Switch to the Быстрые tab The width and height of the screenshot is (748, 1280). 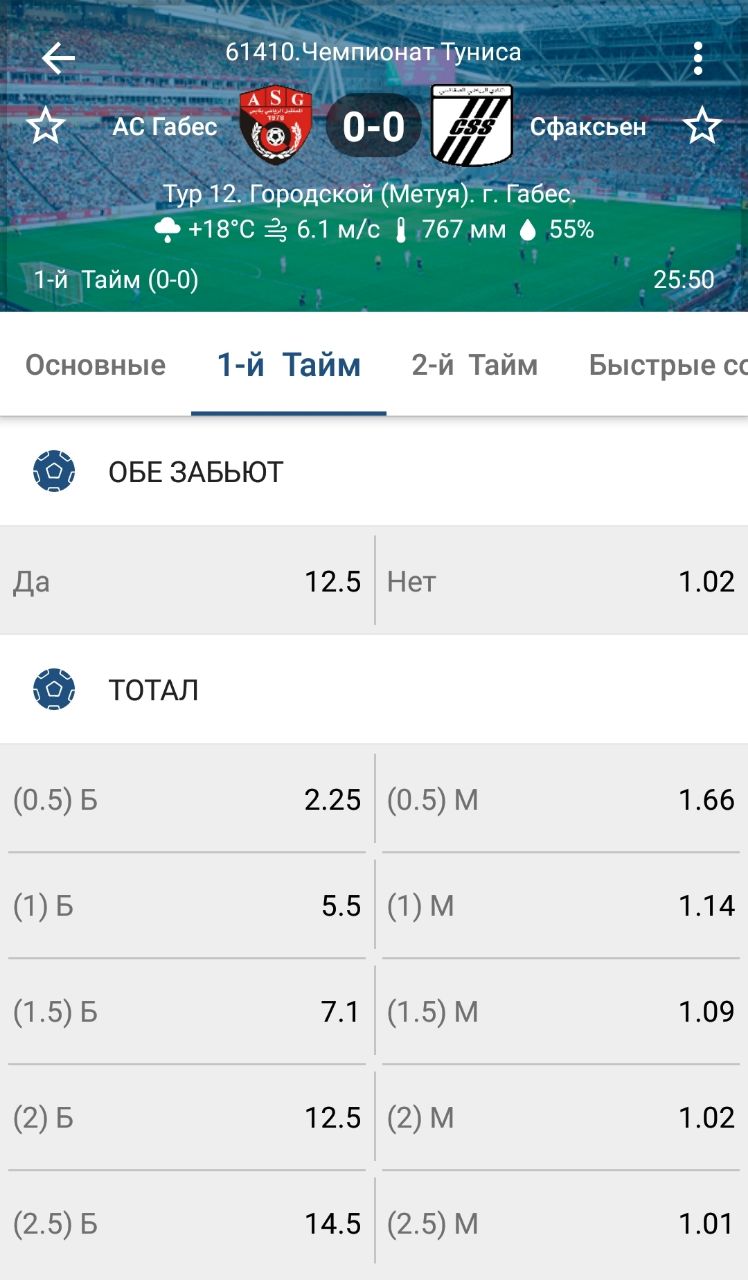click(668, 365)
